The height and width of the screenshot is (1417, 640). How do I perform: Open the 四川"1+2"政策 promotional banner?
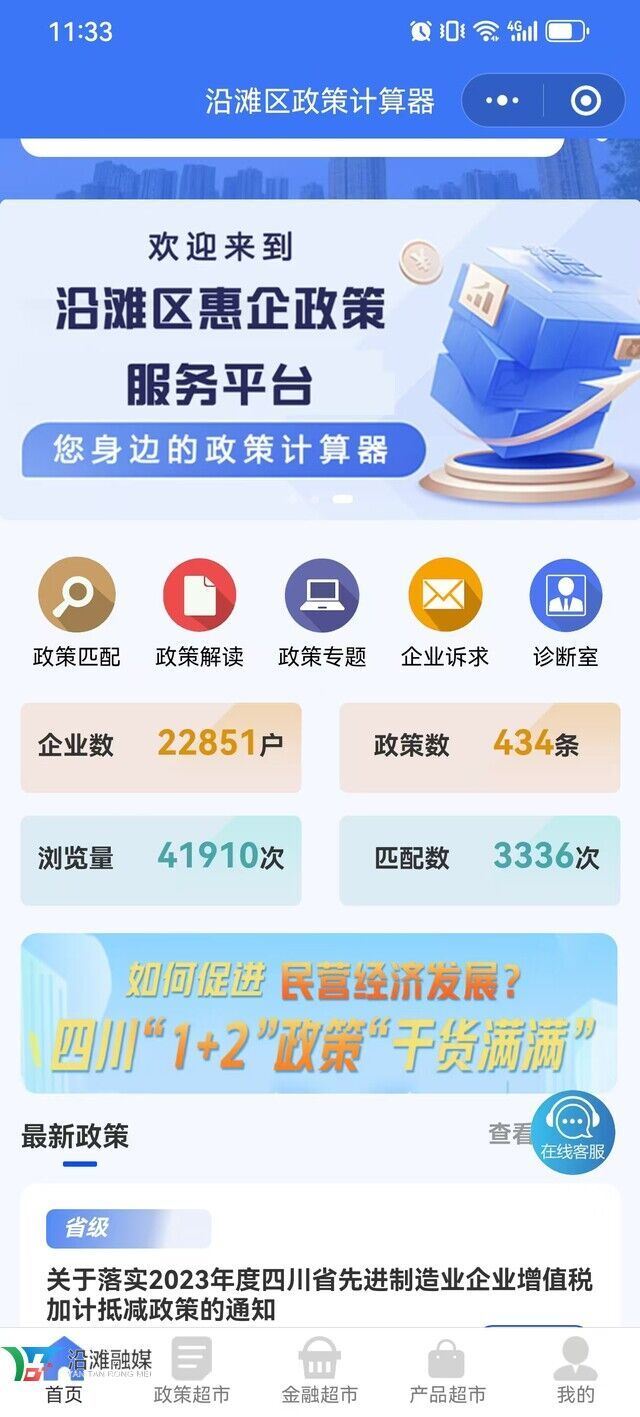319,1012
